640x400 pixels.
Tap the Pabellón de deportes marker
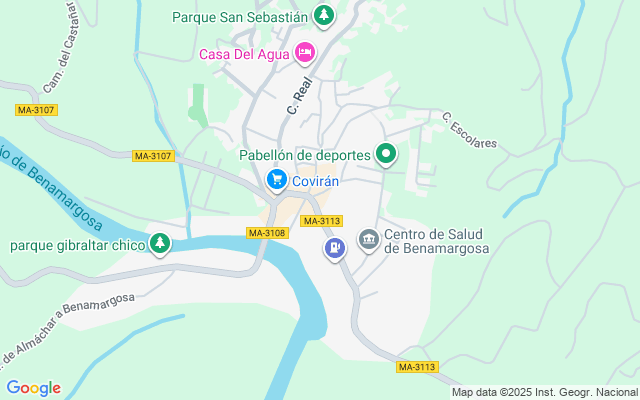386,155
